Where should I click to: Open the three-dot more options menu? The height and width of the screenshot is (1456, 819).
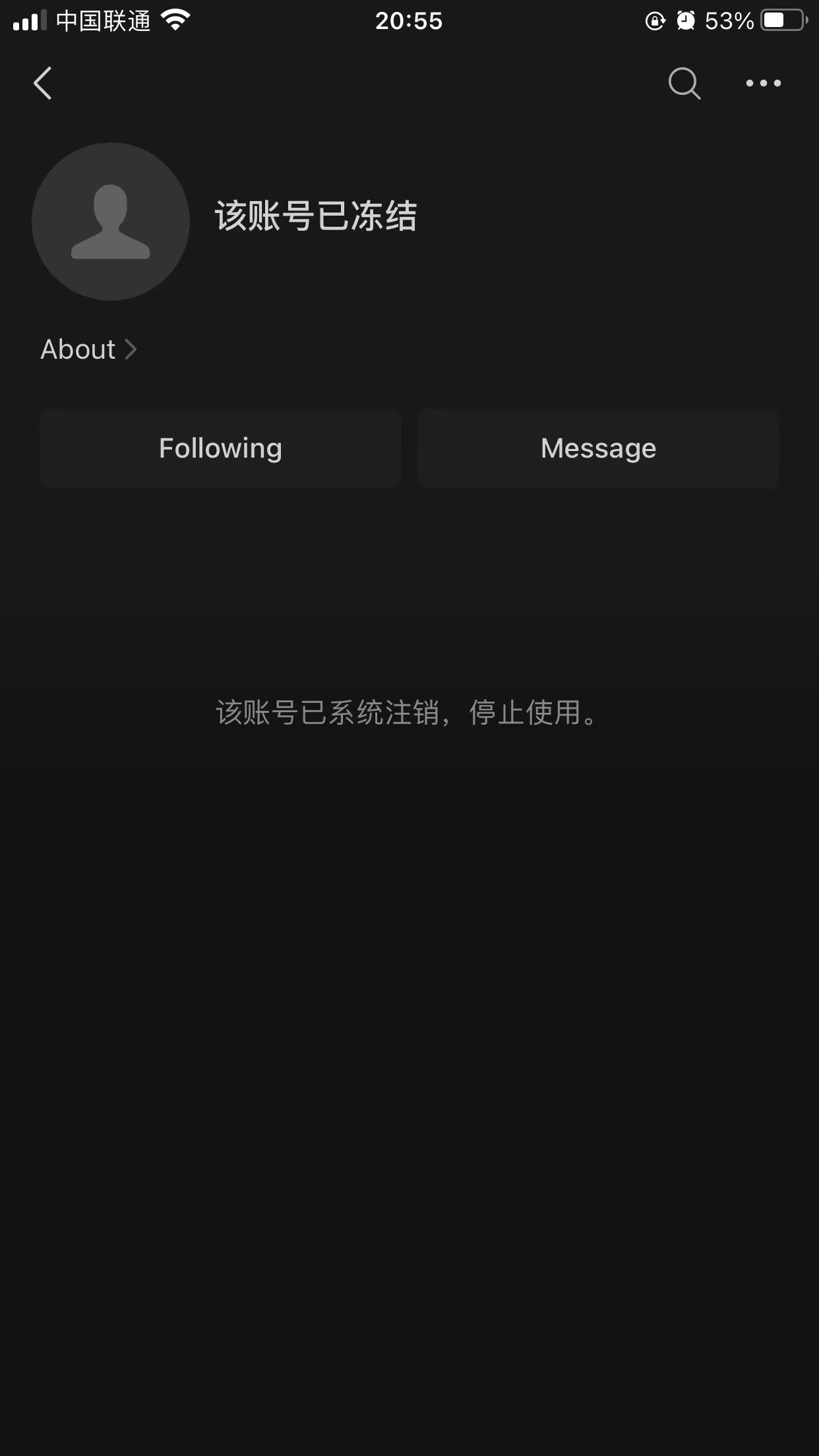tap(762, 83)
